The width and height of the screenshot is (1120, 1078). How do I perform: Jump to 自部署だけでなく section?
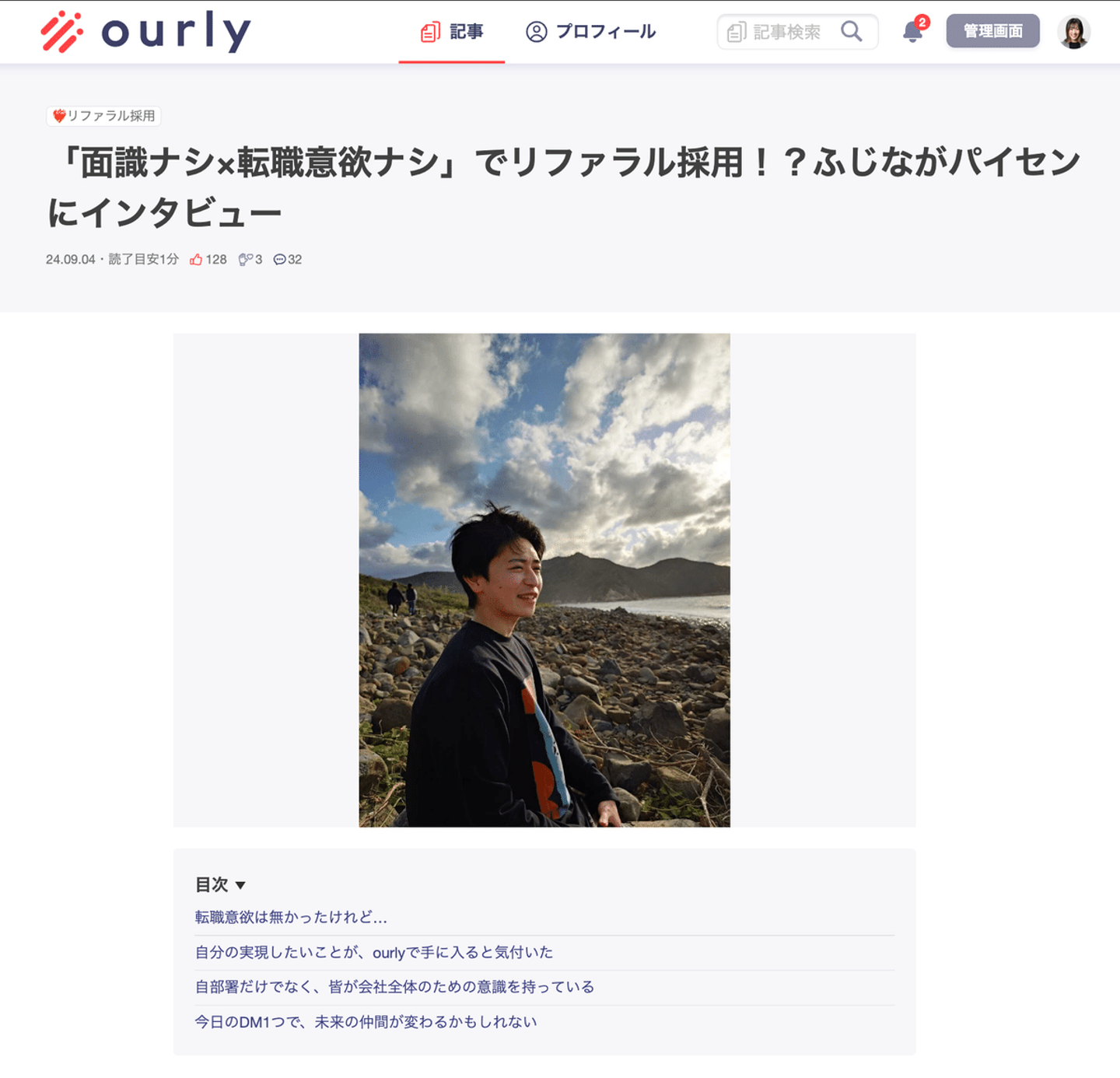tap(394, 986)
